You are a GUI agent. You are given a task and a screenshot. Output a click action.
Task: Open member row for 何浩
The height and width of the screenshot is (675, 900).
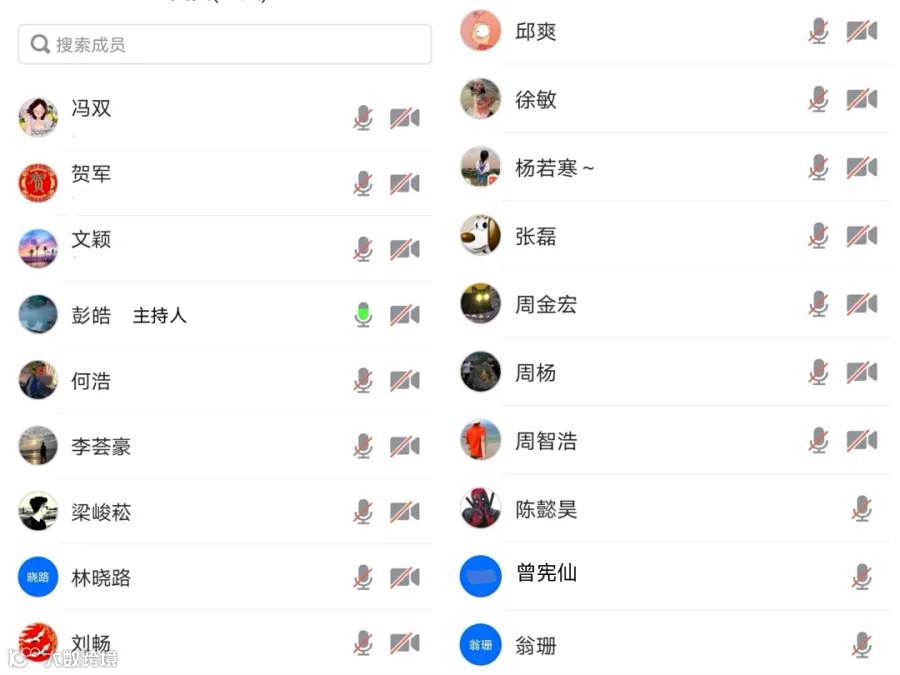[x=224, y=380]
